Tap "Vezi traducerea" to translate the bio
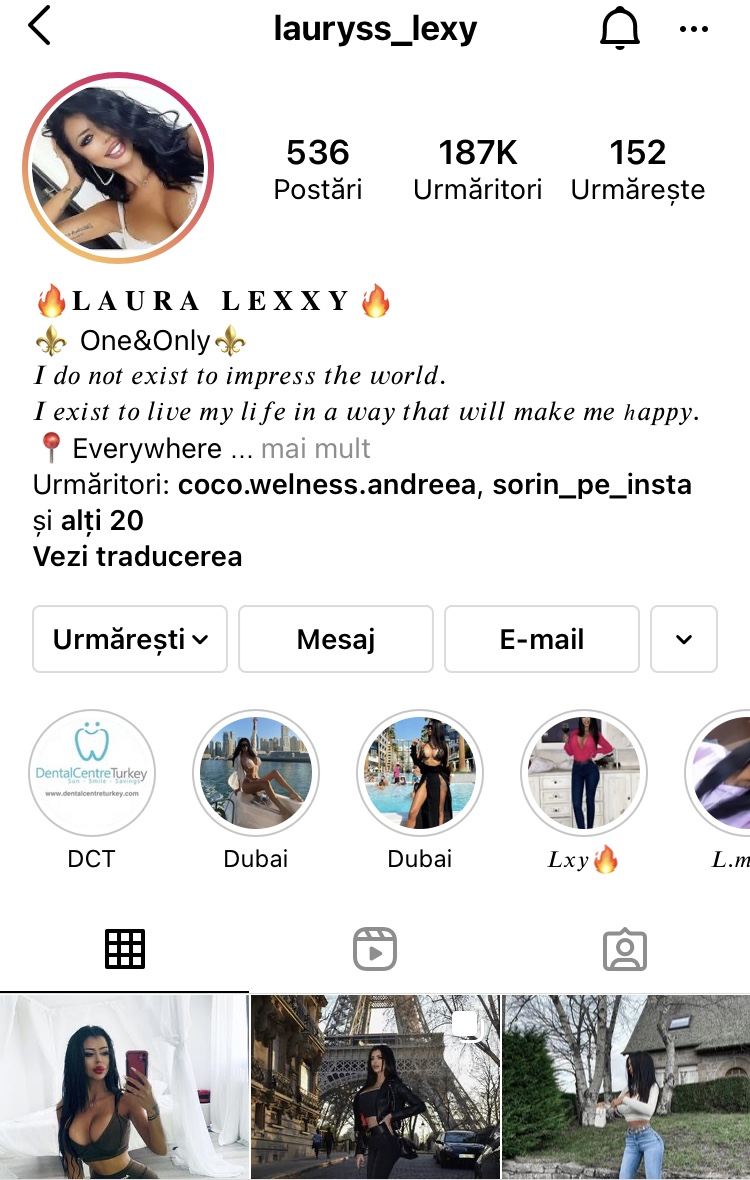The image size is (750, 1180). click(x=138, y=556)
